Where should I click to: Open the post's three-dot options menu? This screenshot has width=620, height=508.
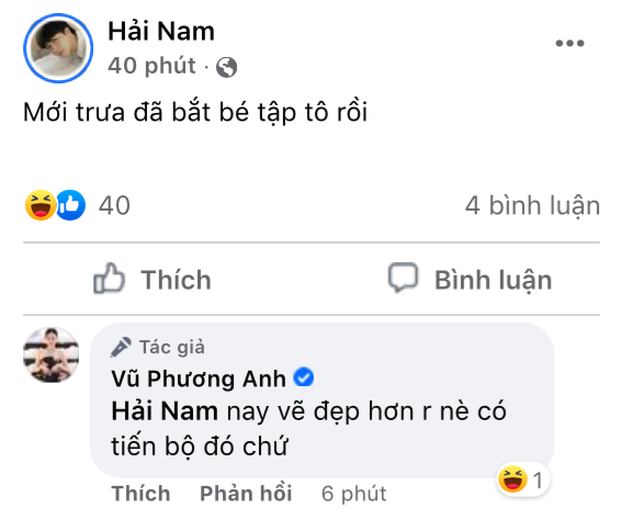(x=570, y=44)
